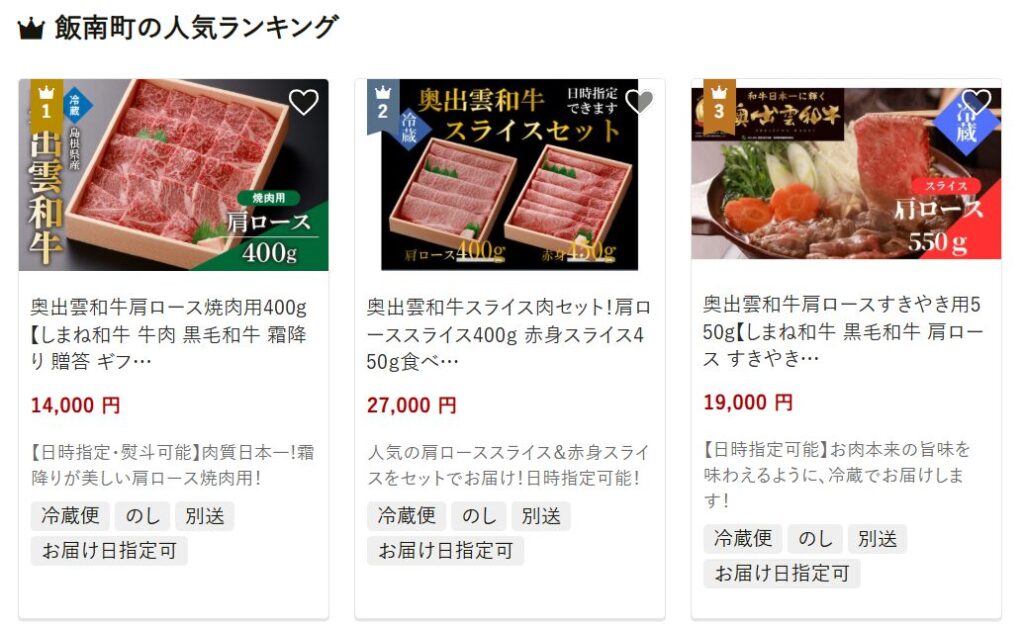Viewport: 1024px width, 629px height.
Task: Select the のし tag on the 27,000円 item
Action: coord(479,516)
